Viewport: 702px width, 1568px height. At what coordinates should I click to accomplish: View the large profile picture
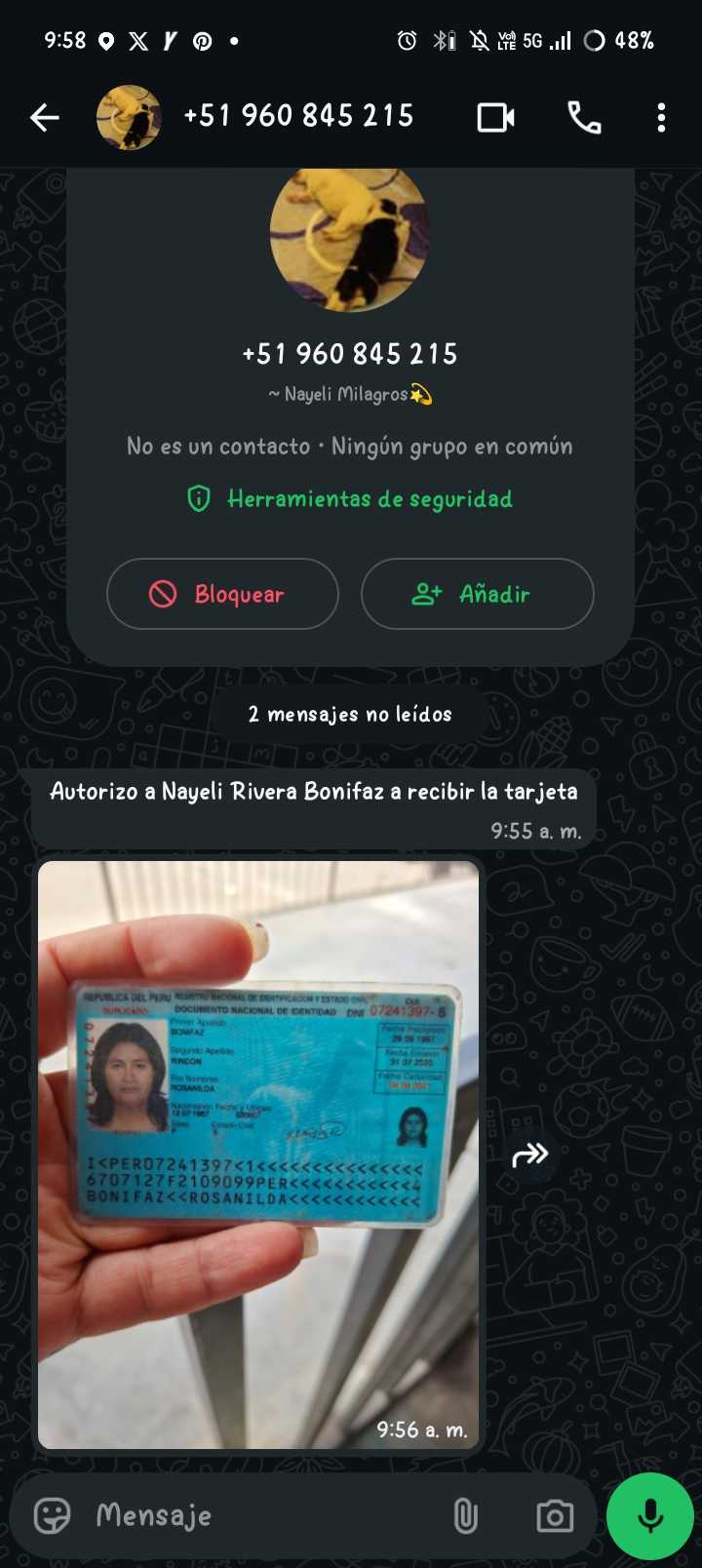pos(349,239)
